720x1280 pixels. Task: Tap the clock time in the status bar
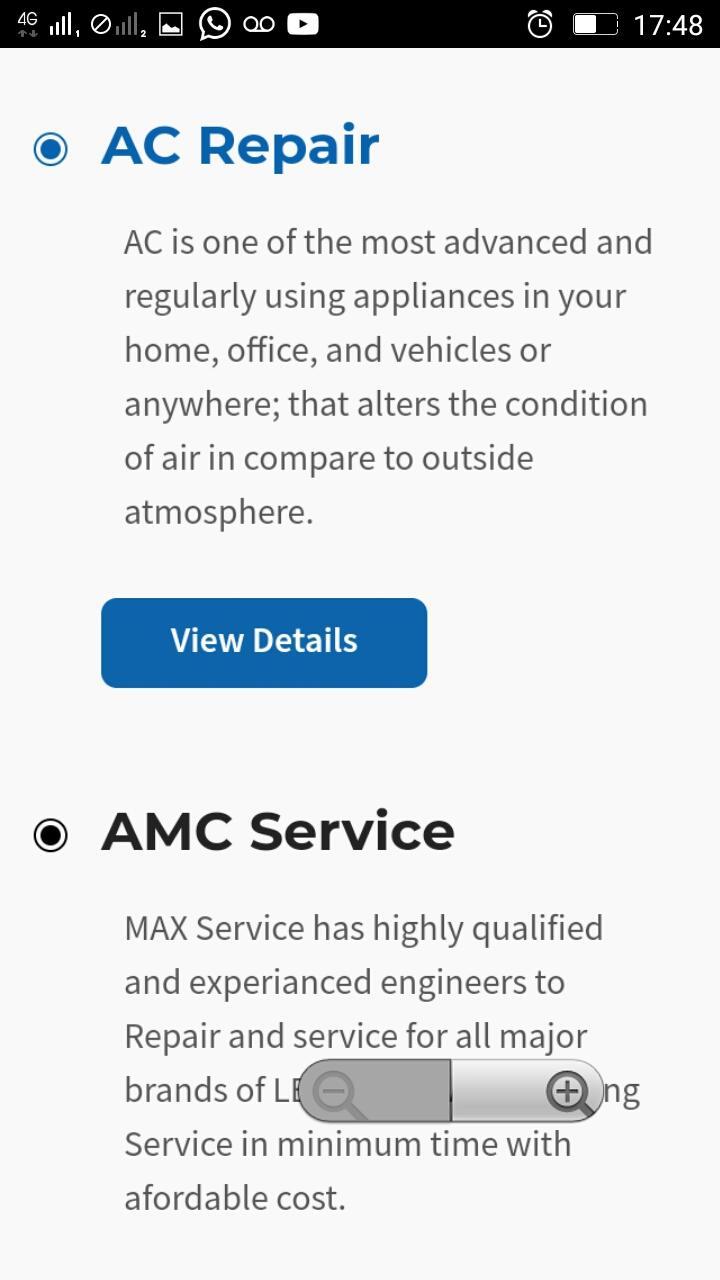pos(666,23)
